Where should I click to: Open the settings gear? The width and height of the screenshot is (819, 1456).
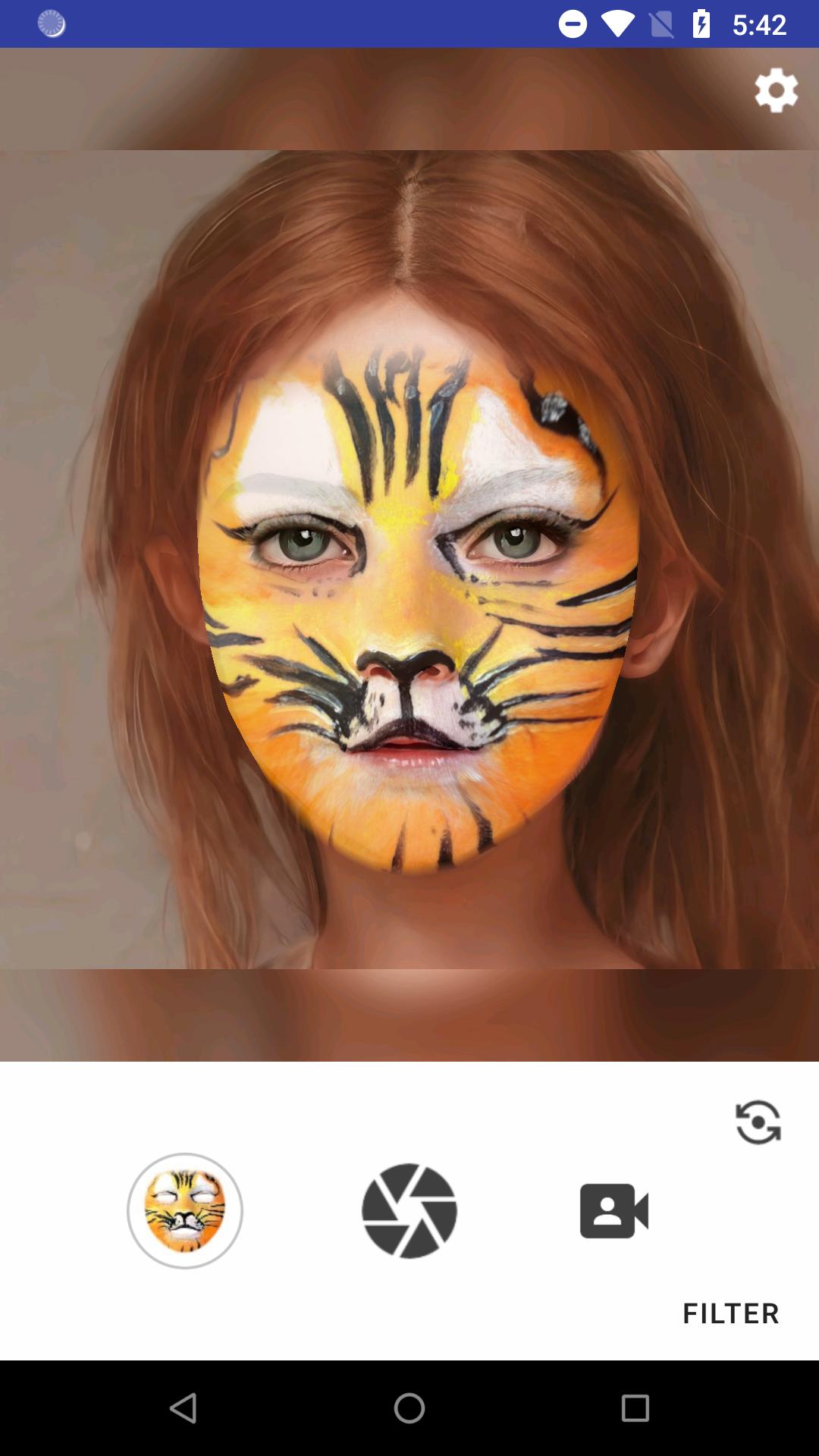776,91
